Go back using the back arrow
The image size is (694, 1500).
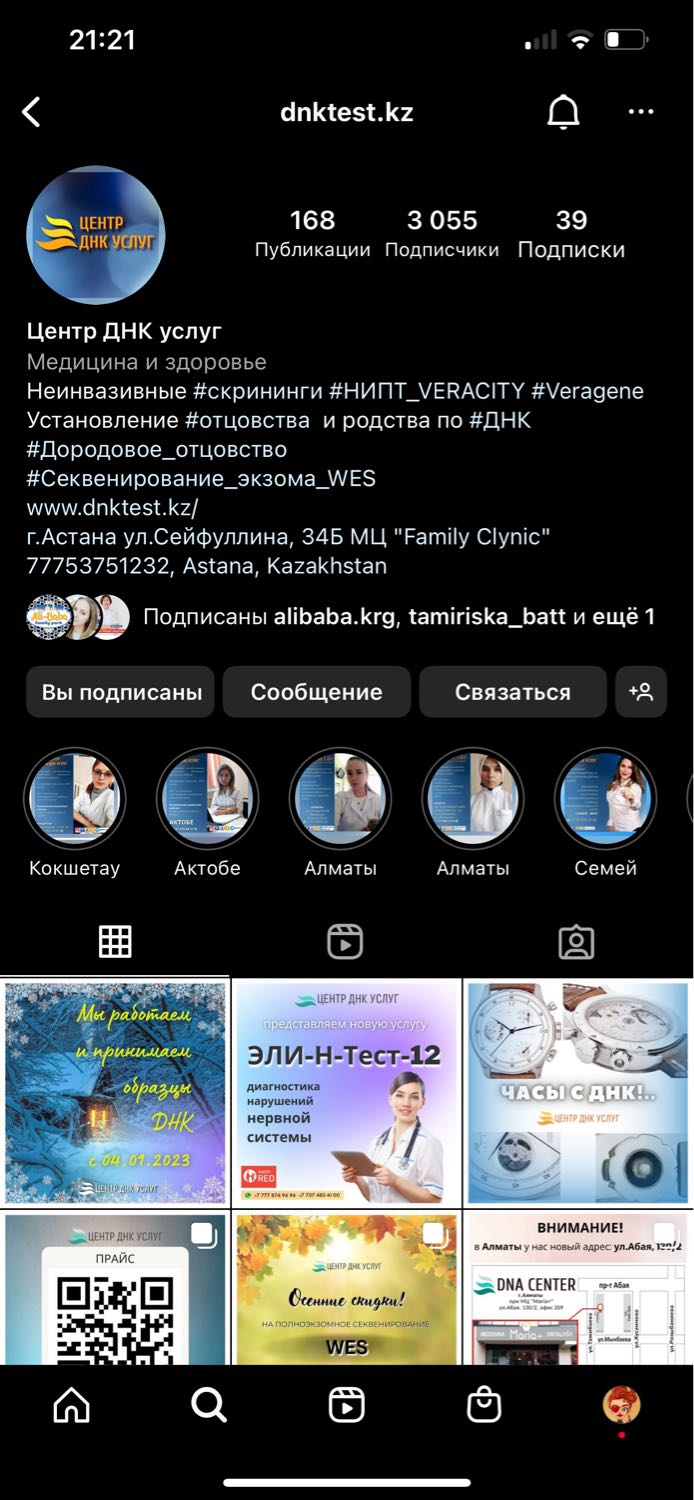(x=32, y=112)
